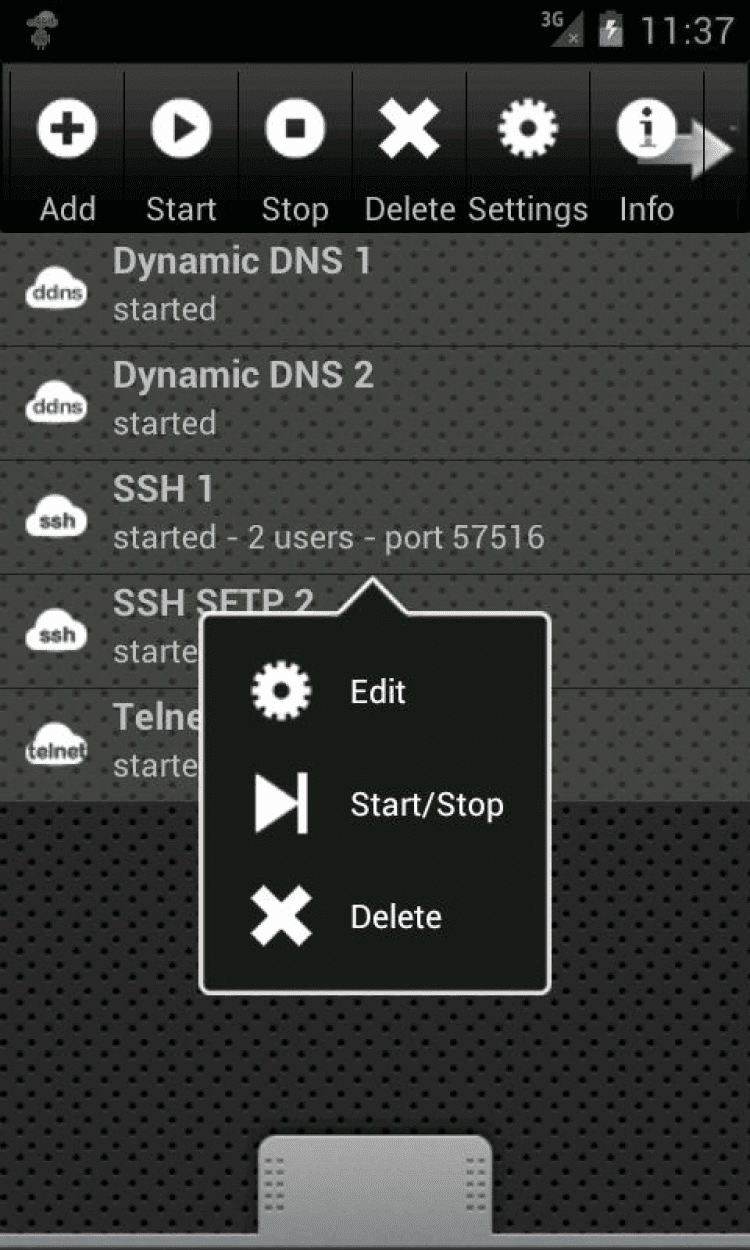
Task: Tap the Stop toolbar button
Action: pos(295,150)
